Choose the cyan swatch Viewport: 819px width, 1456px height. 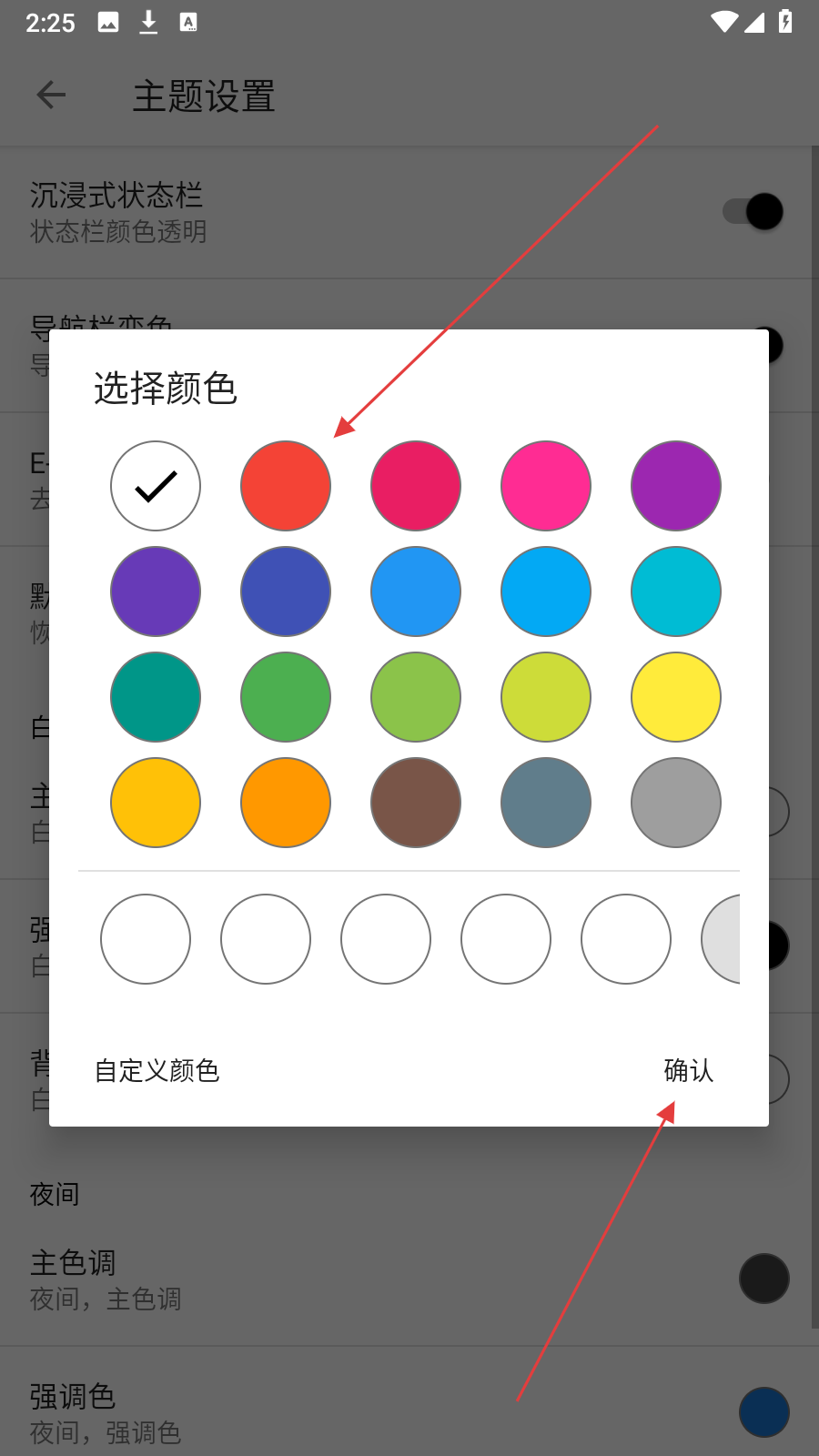pos(676,591)
